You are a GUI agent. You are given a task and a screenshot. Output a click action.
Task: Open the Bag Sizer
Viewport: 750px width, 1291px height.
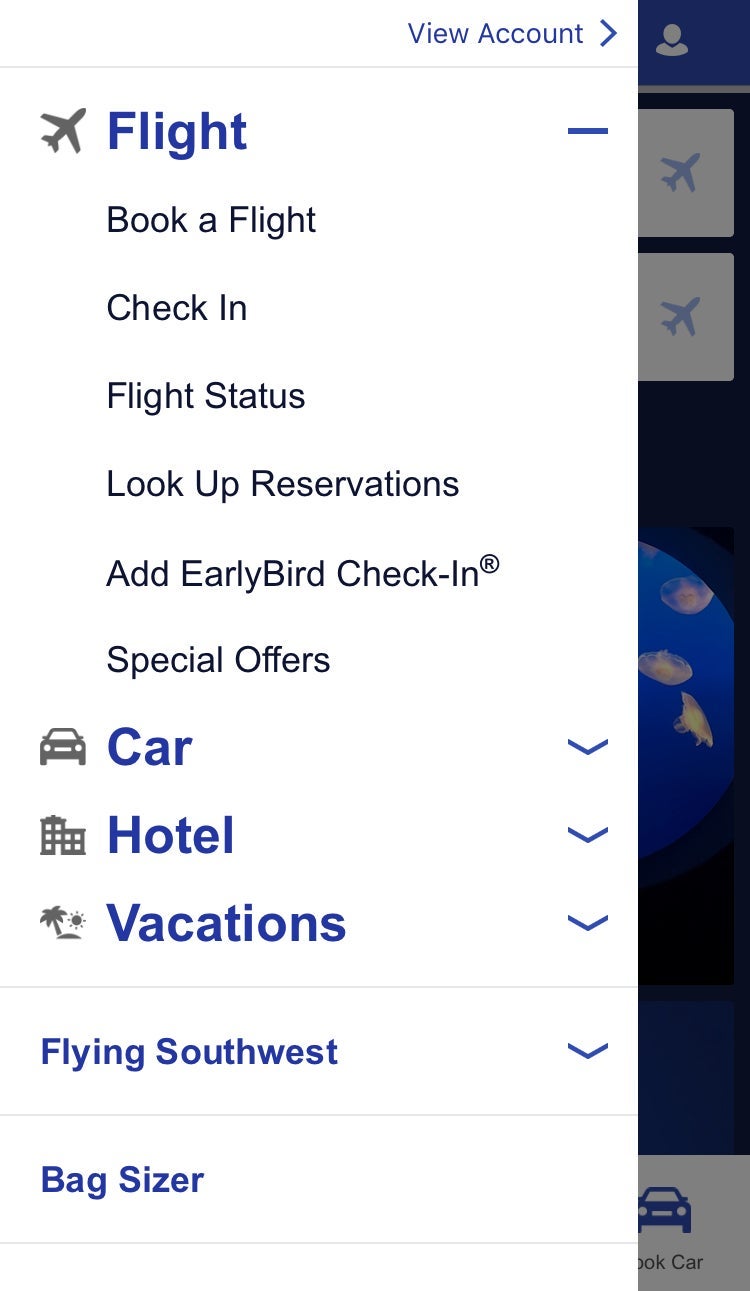122,1180
